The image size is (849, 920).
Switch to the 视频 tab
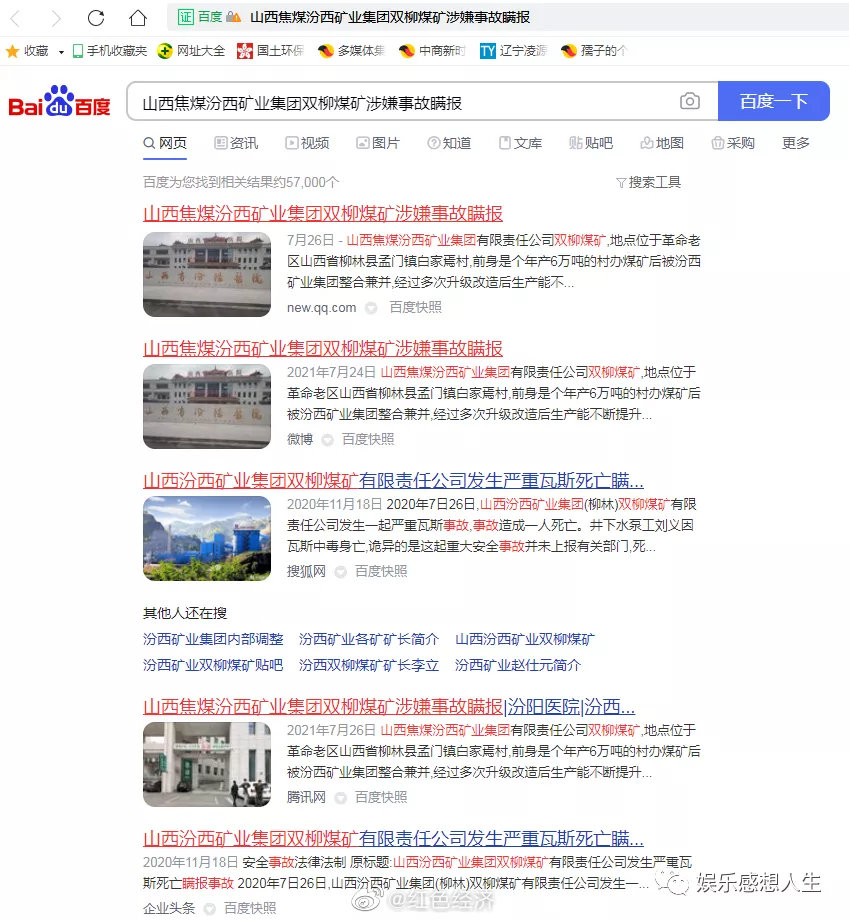click(x=307, y=143)
